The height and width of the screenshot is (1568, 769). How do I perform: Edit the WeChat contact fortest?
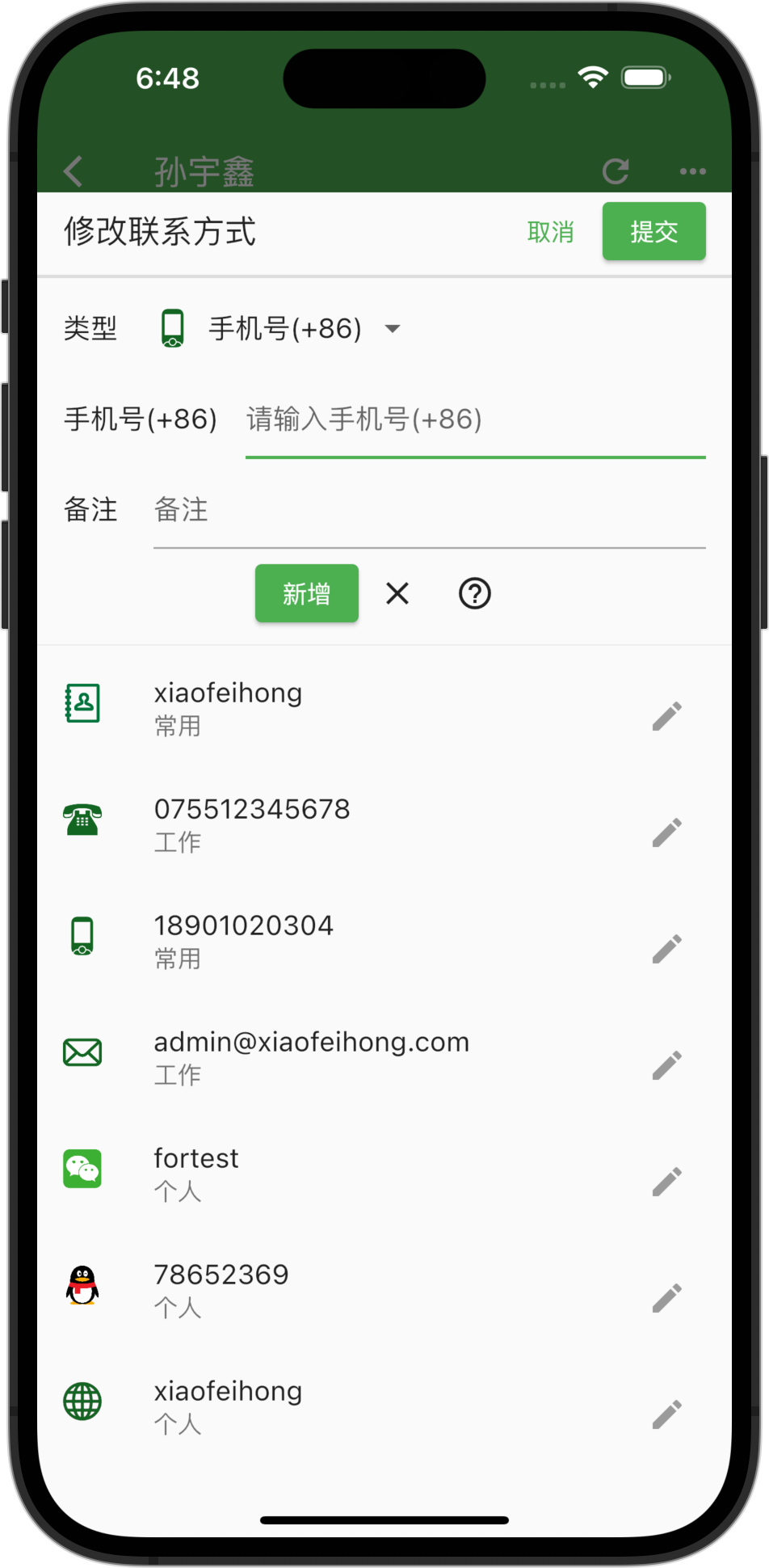[x=667, y=1182]
